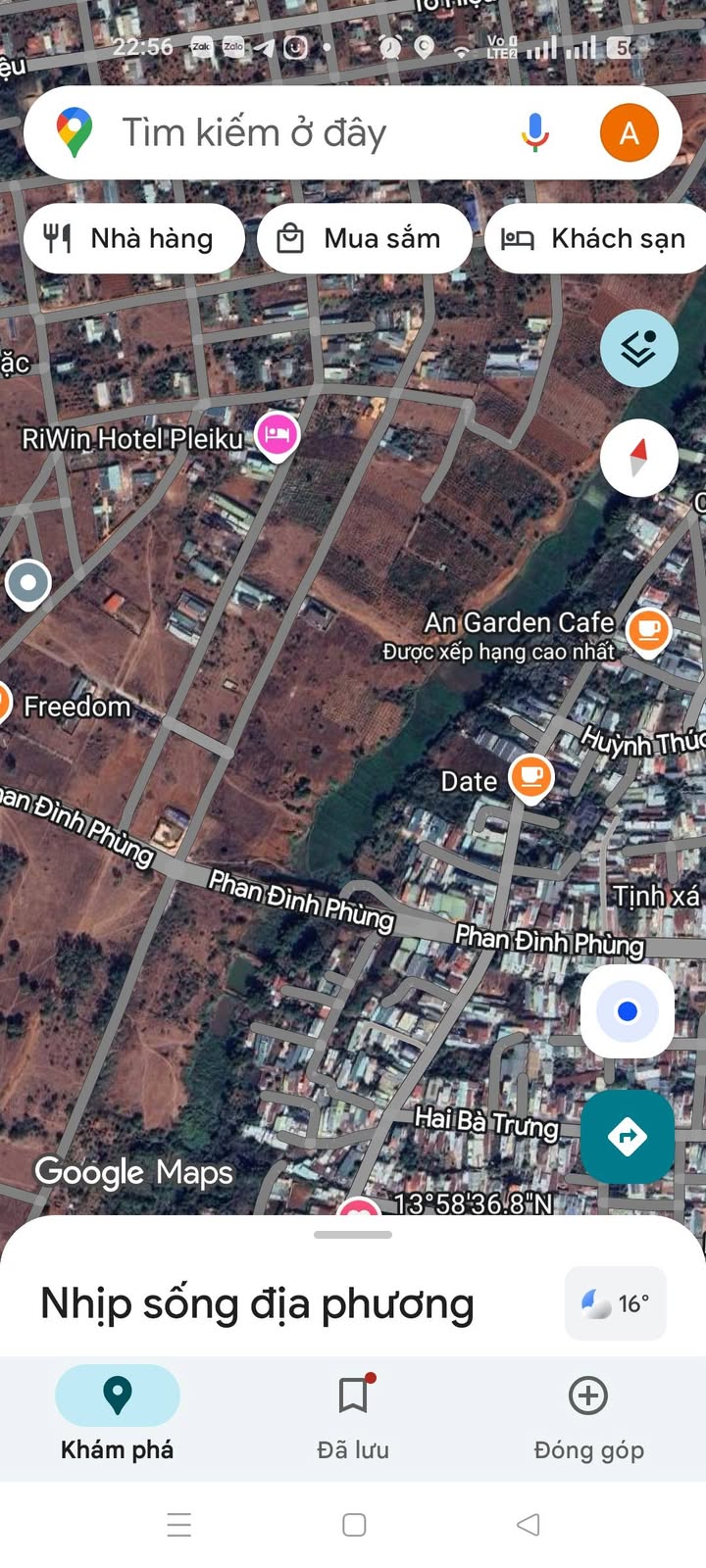Screen dimensions: 706x1568
Task: Check the 16° weather chip
Action: click(x=616, y=1303)
